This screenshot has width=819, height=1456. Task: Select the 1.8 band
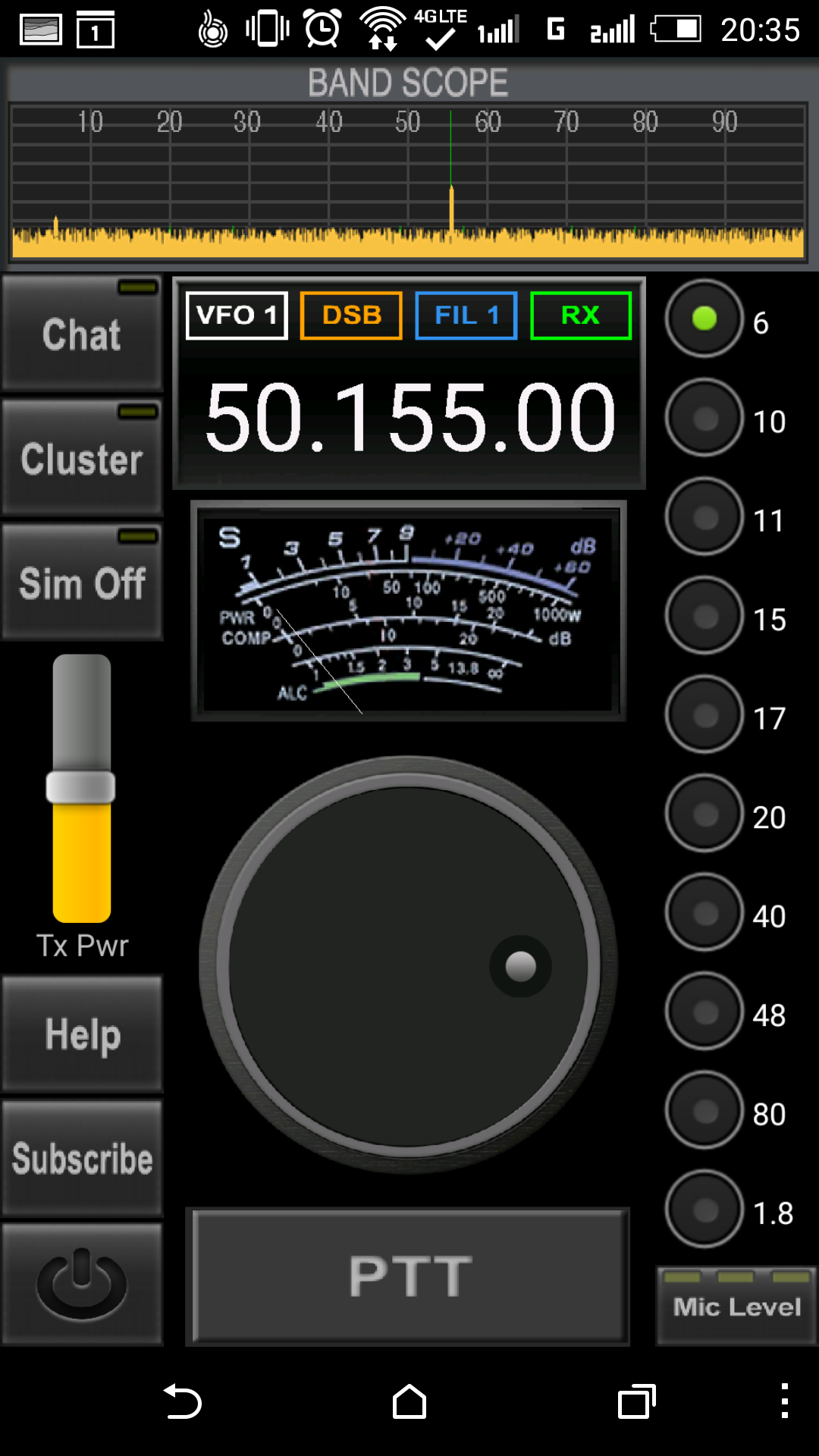coord(704,1210)
